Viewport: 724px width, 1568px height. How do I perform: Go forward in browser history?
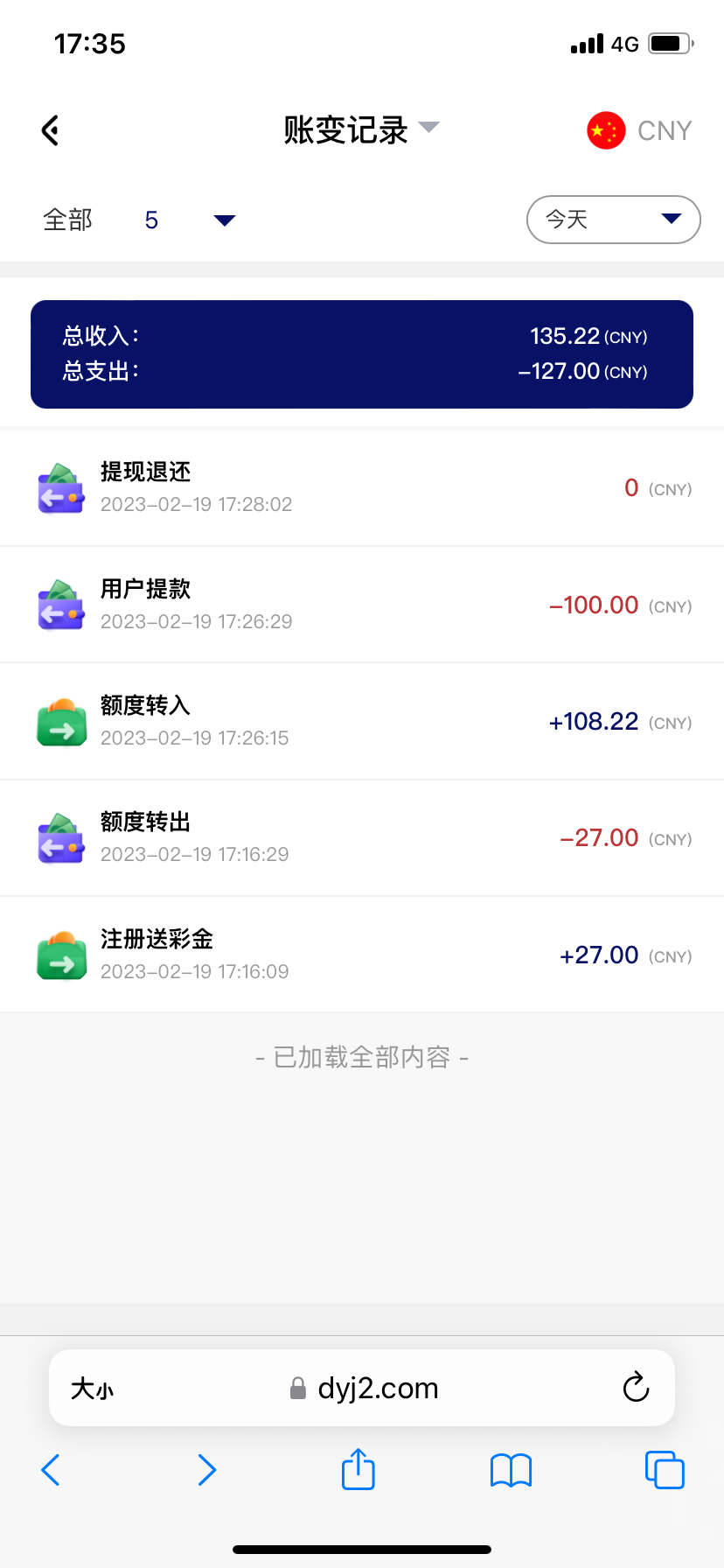click(x=206, y=1470)
